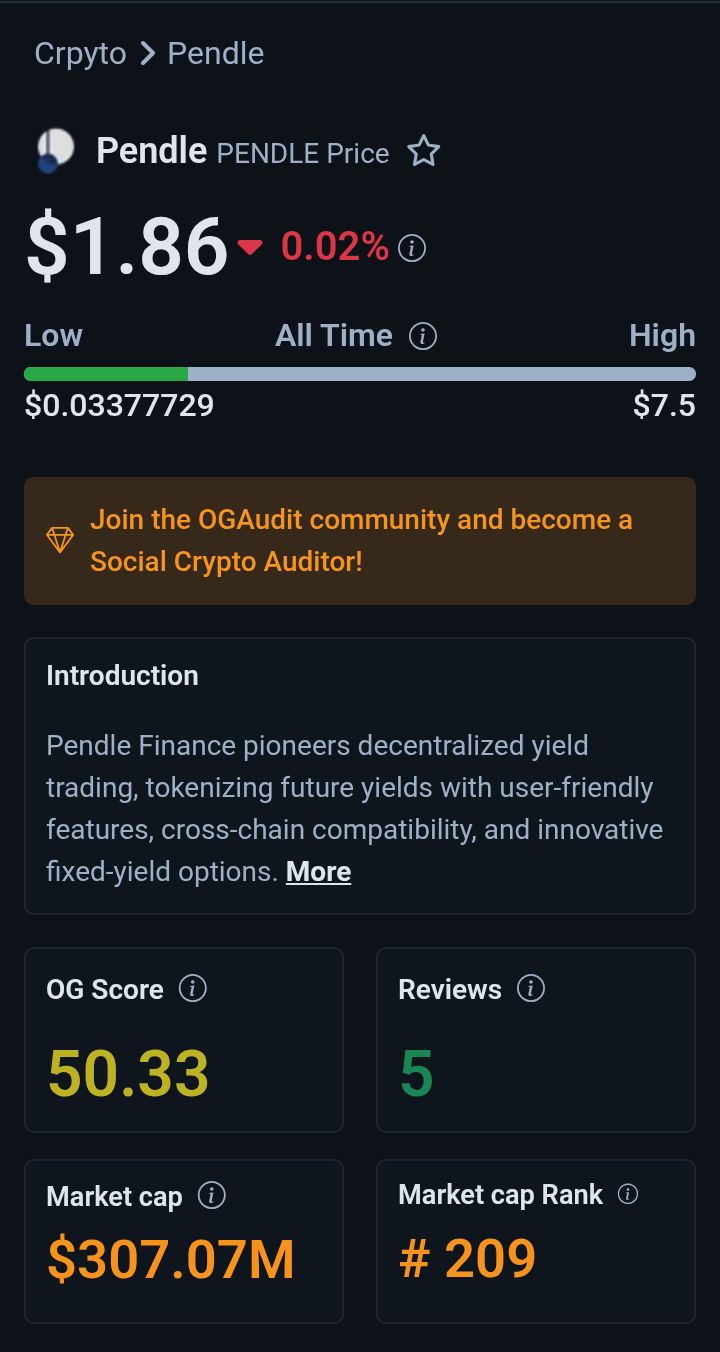Viewport: 720px width, 1352px height.
Task: Tap the info icon beside Market cap Rank
Action: point(628,1194)
